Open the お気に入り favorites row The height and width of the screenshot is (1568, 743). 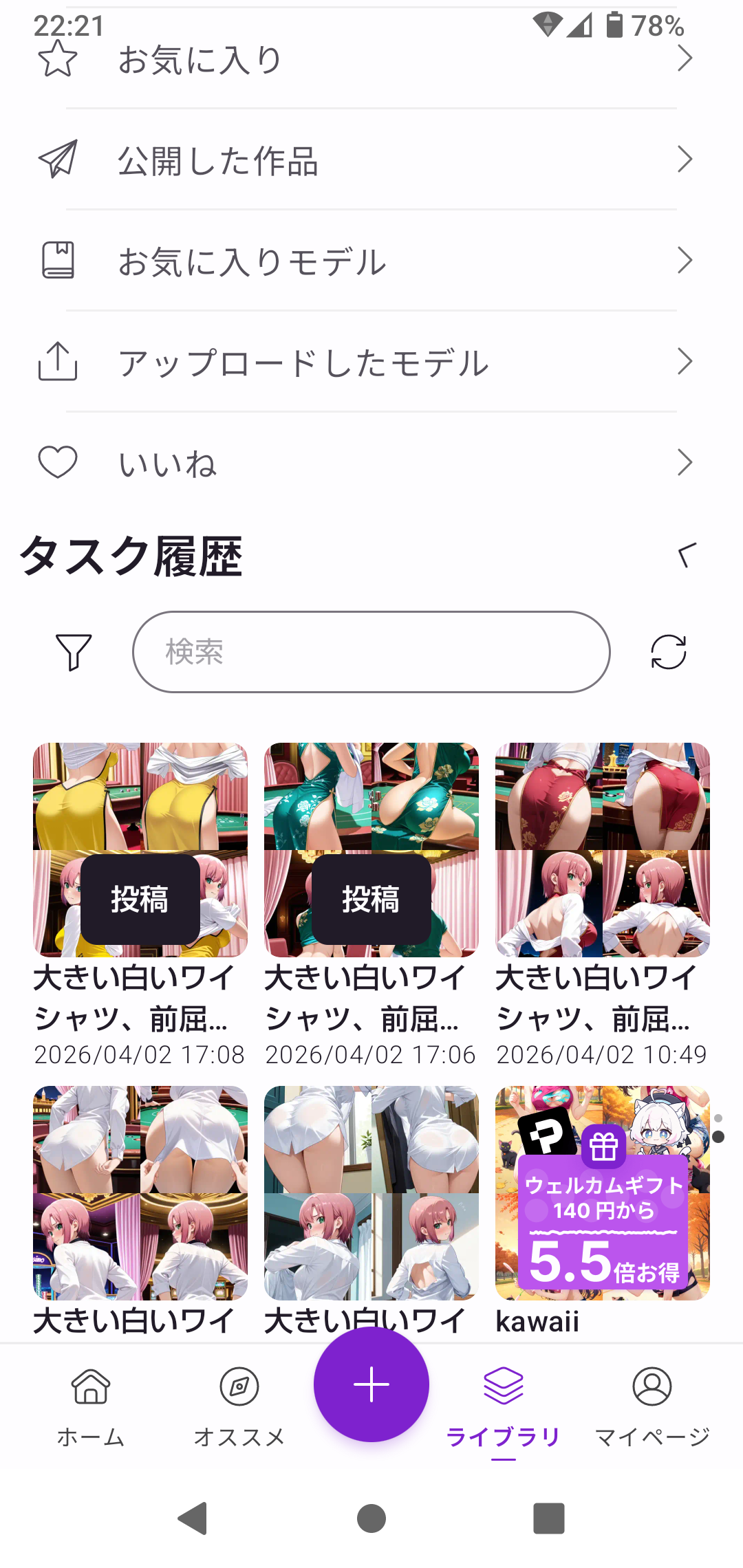click(371, 59)
